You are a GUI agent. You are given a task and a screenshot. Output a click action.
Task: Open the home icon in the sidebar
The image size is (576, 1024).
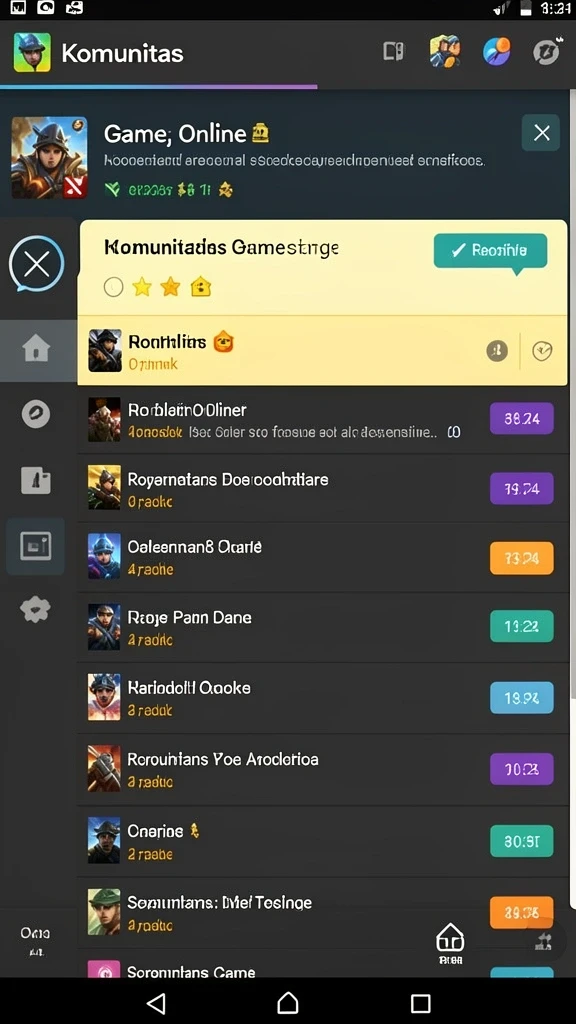coord(37,349)
